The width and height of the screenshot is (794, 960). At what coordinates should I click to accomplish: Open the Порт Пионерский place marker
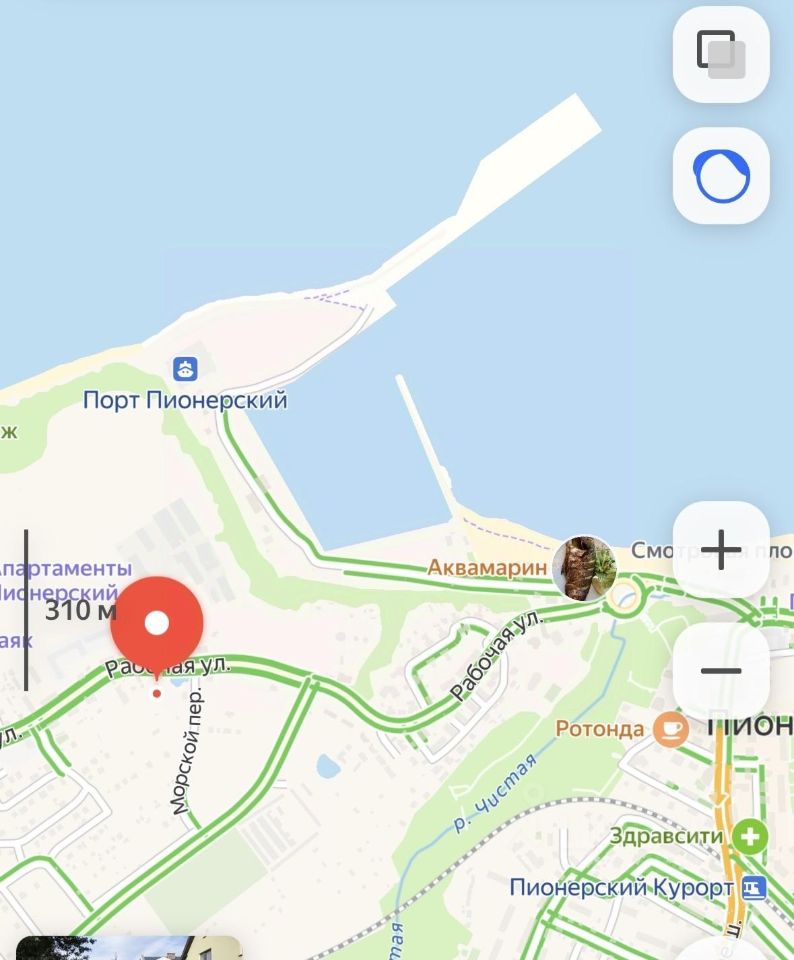185,370
